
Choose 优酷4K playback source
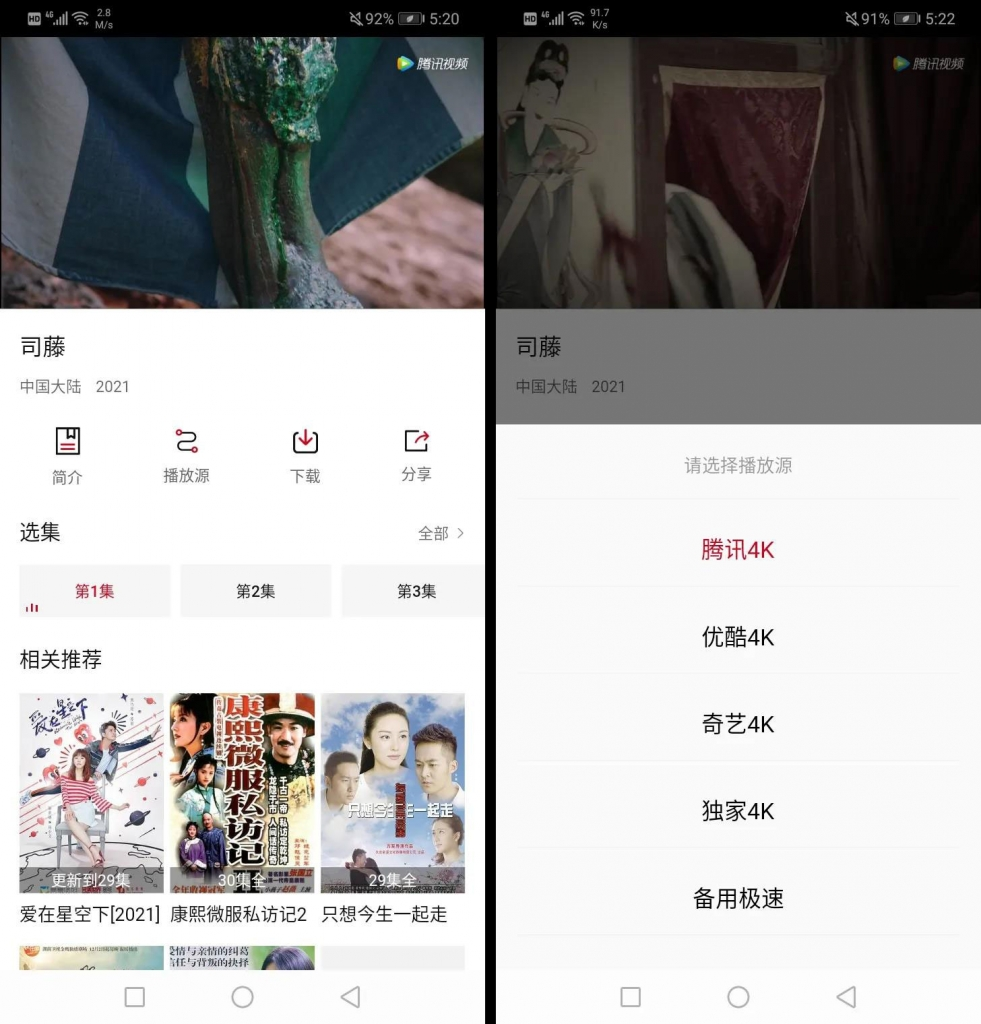tap(738, 637)
